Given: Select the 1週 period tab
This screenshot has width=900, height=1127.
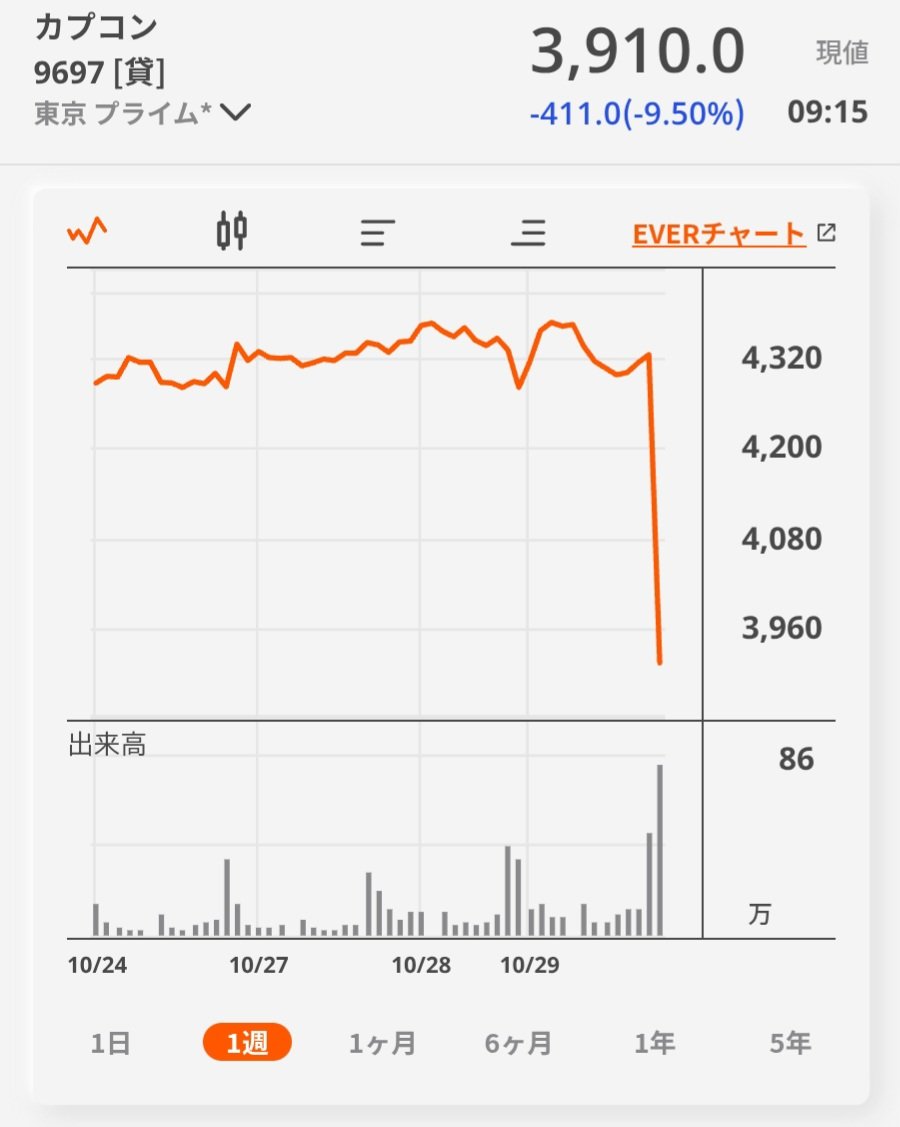Looking at the screenshot, I should 246,1044.
